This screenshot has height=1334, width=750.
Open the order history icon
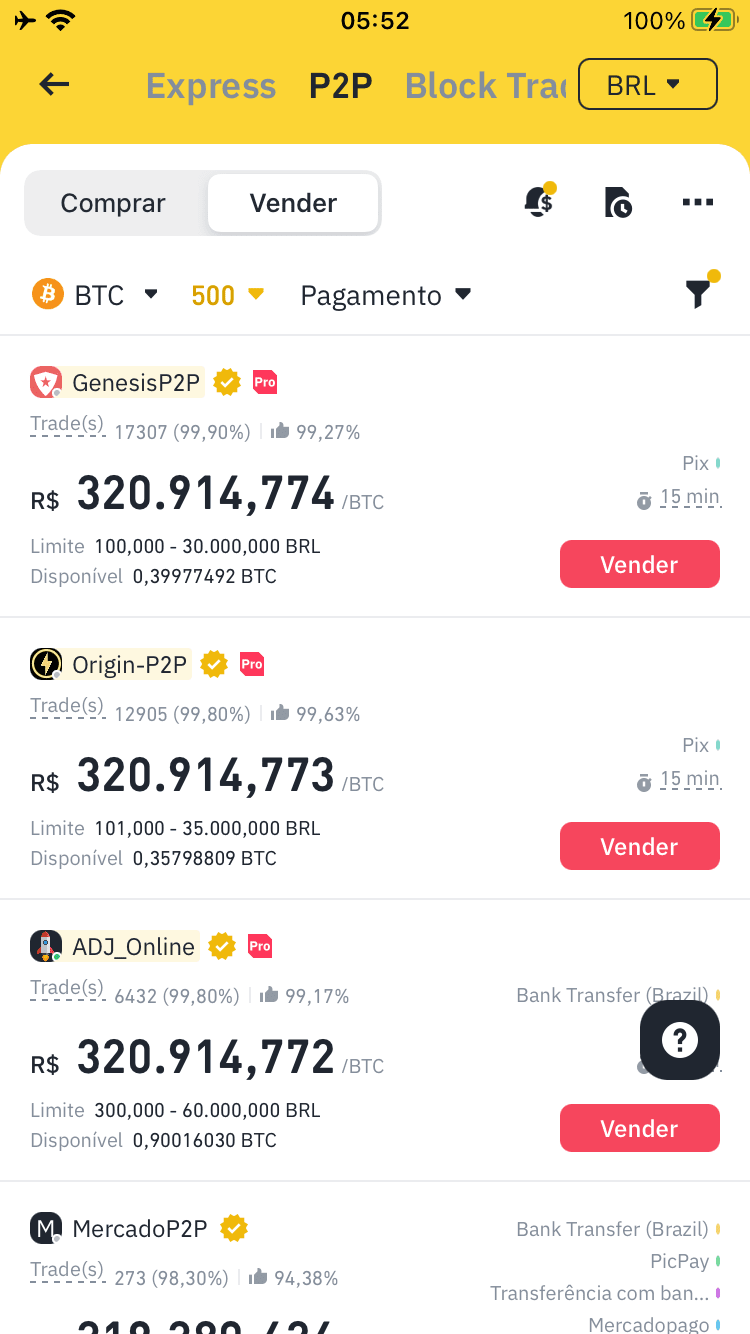point(617,201)
